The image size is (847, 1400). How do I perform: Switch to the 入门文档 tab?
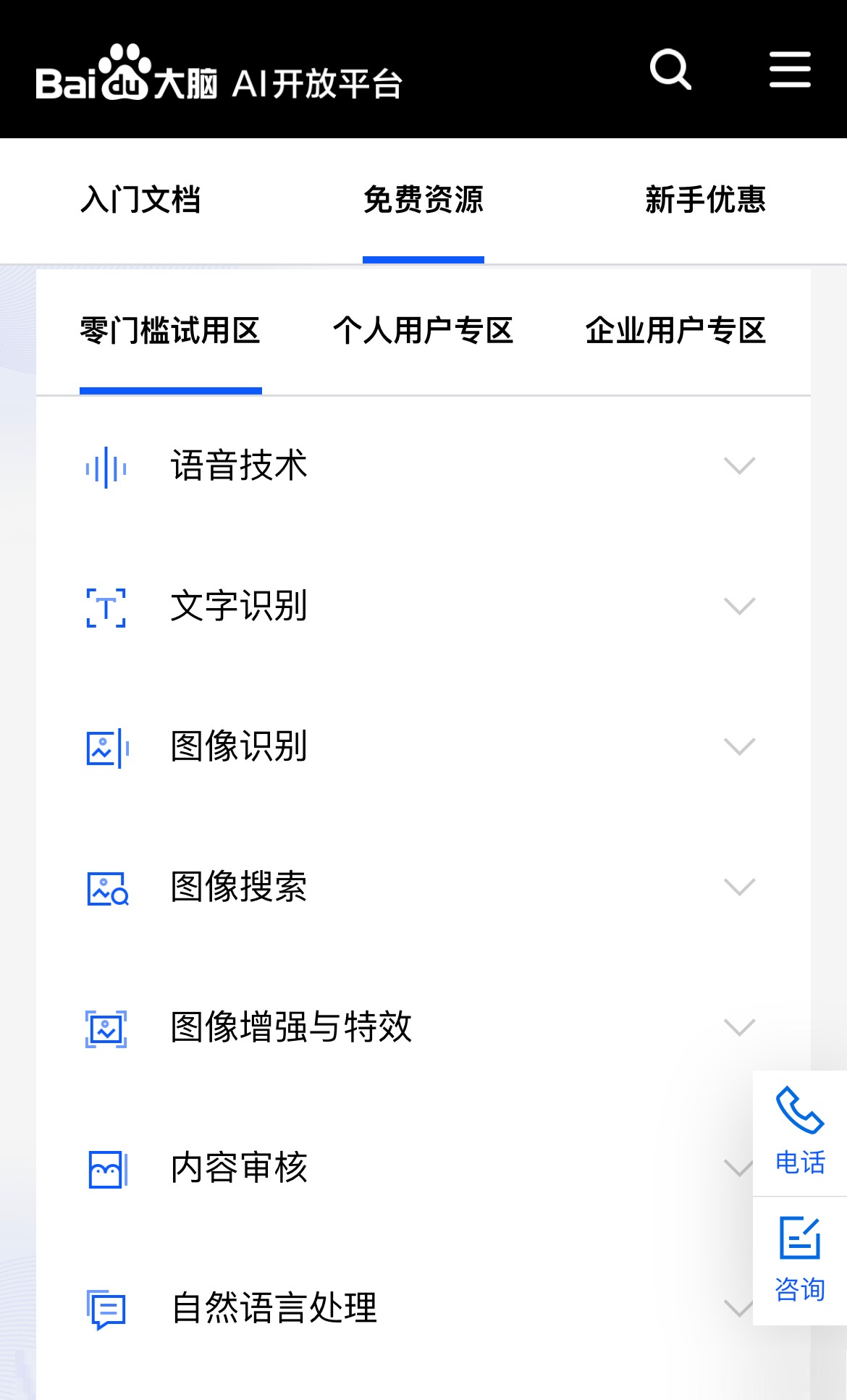[x=140, y=200]
